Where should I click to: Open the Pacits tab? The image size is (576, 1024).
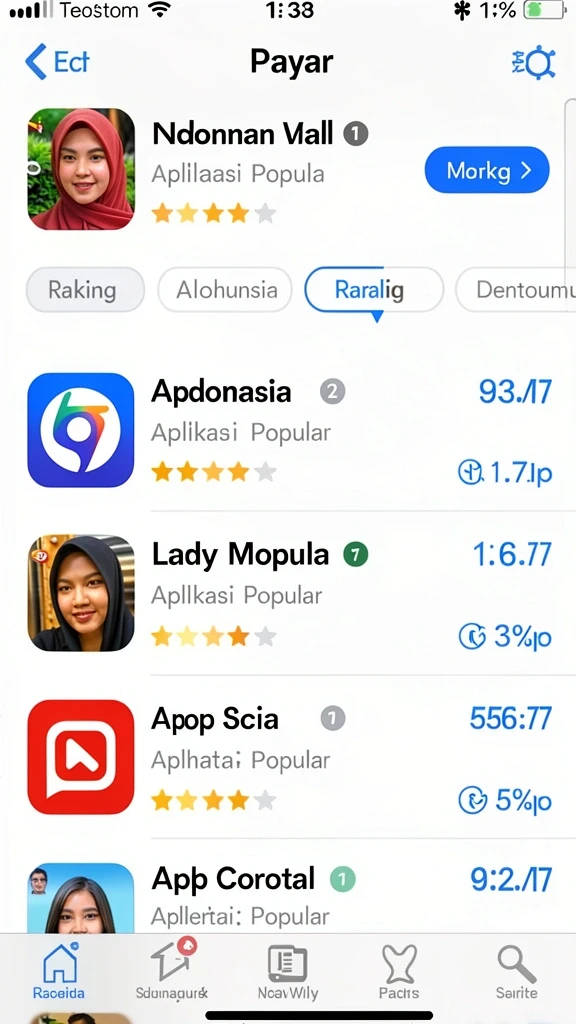(x=399, y=971)
